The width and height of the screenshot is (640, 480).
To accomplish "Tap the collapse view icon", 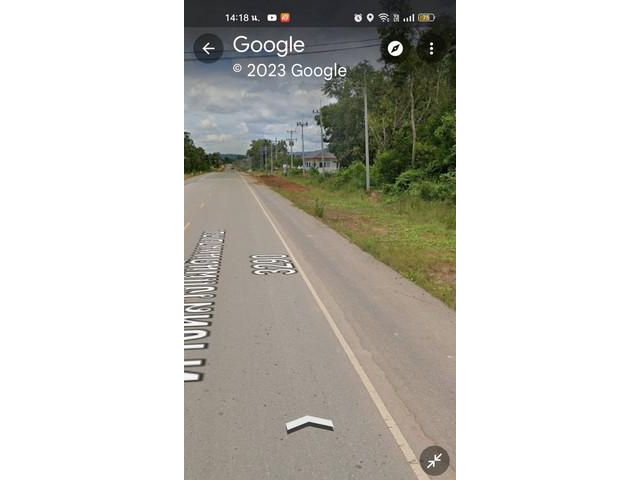I will [434, 460].
